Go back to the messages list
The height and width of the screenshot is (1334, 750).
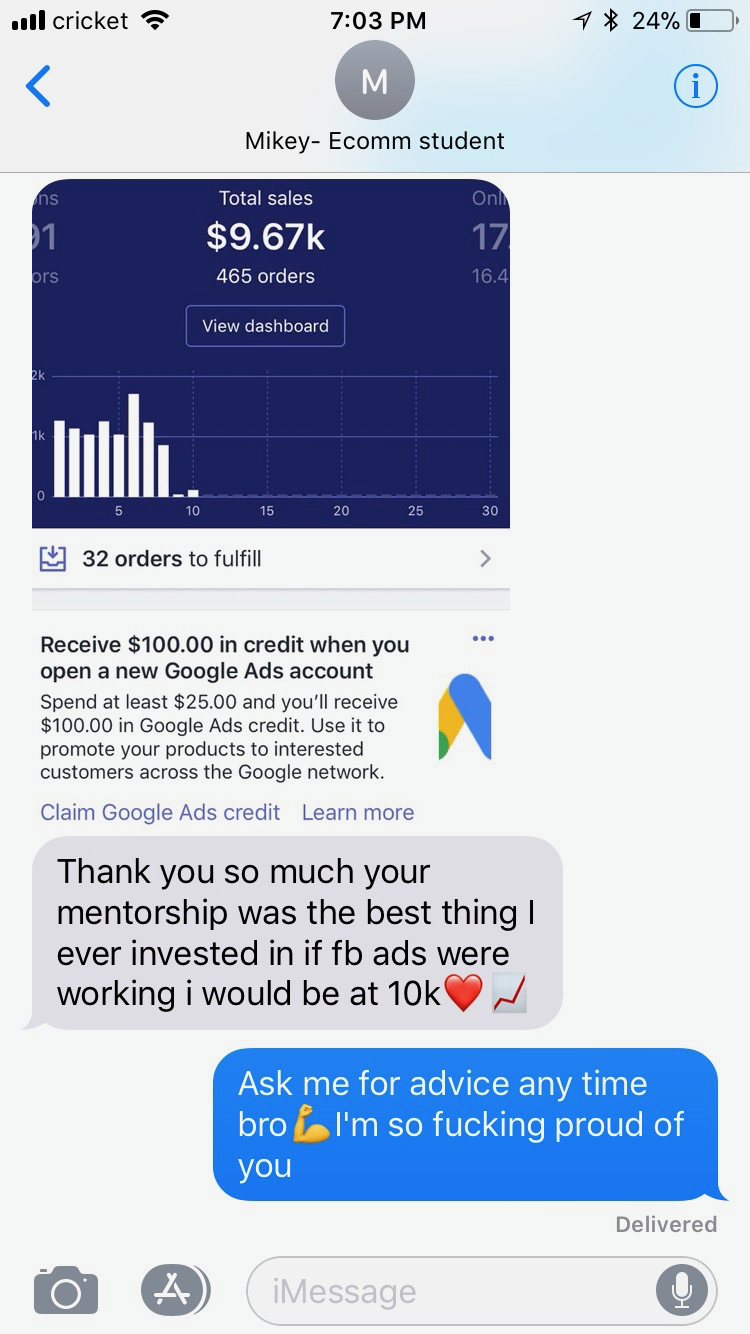38,87
